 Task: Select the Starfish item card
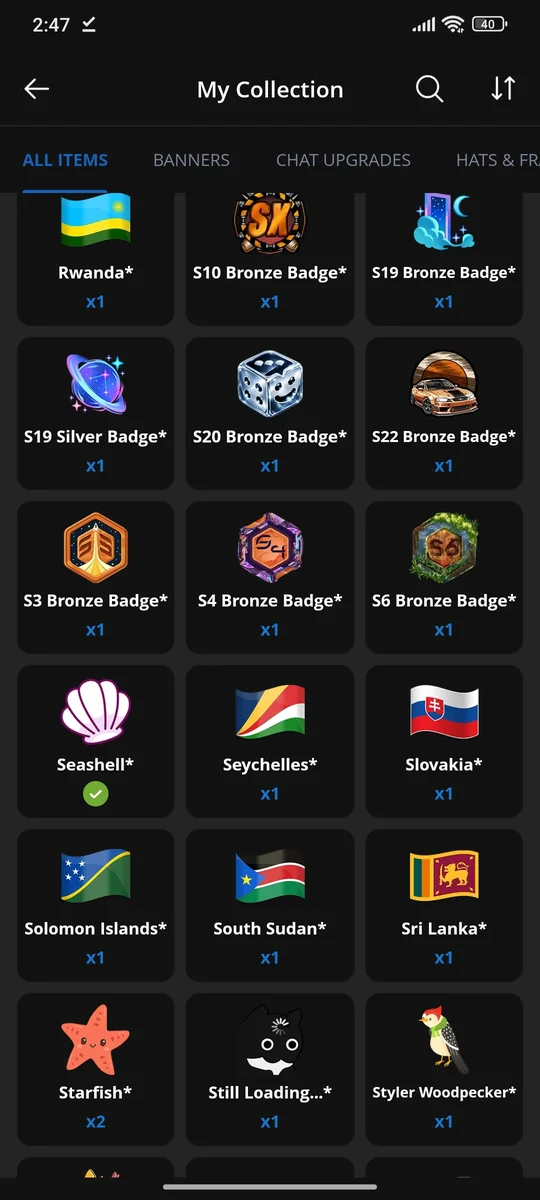pos(96,1069)
